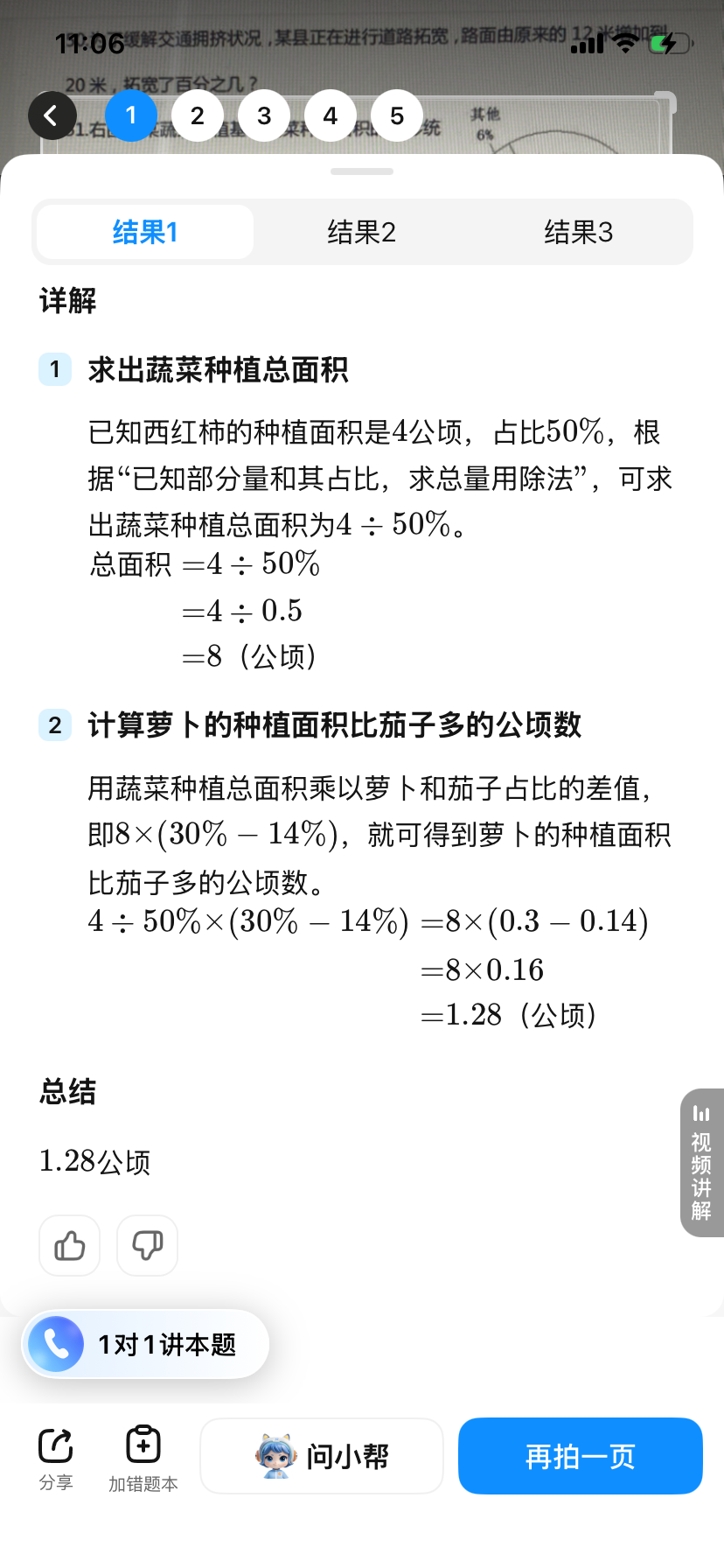The width and height of the screenshot is (724, 1568).
Task: Open the 视频讲解 video explanation
Action: [701, 1163]
